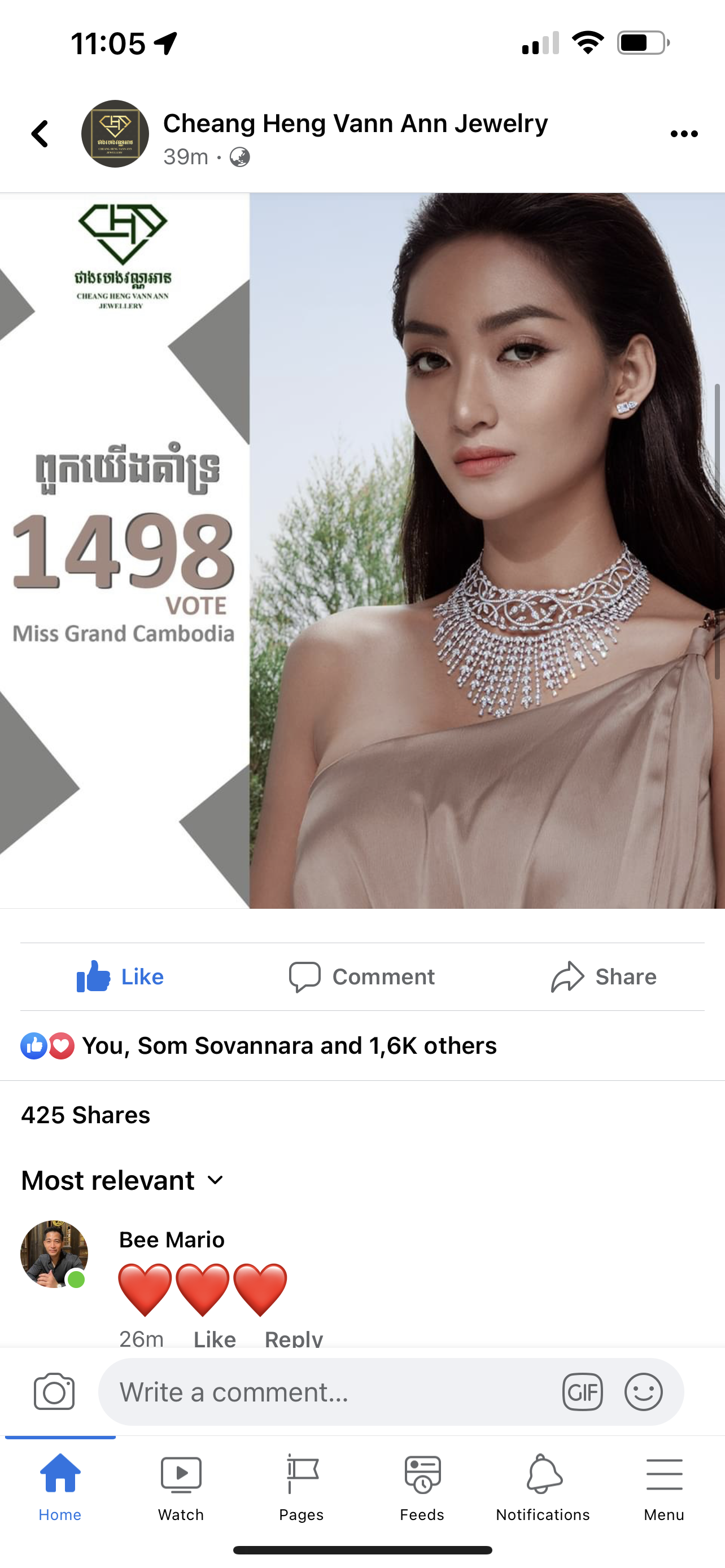View the 425 Shares list
The image size is (725, 1568).
point(86,1115)
